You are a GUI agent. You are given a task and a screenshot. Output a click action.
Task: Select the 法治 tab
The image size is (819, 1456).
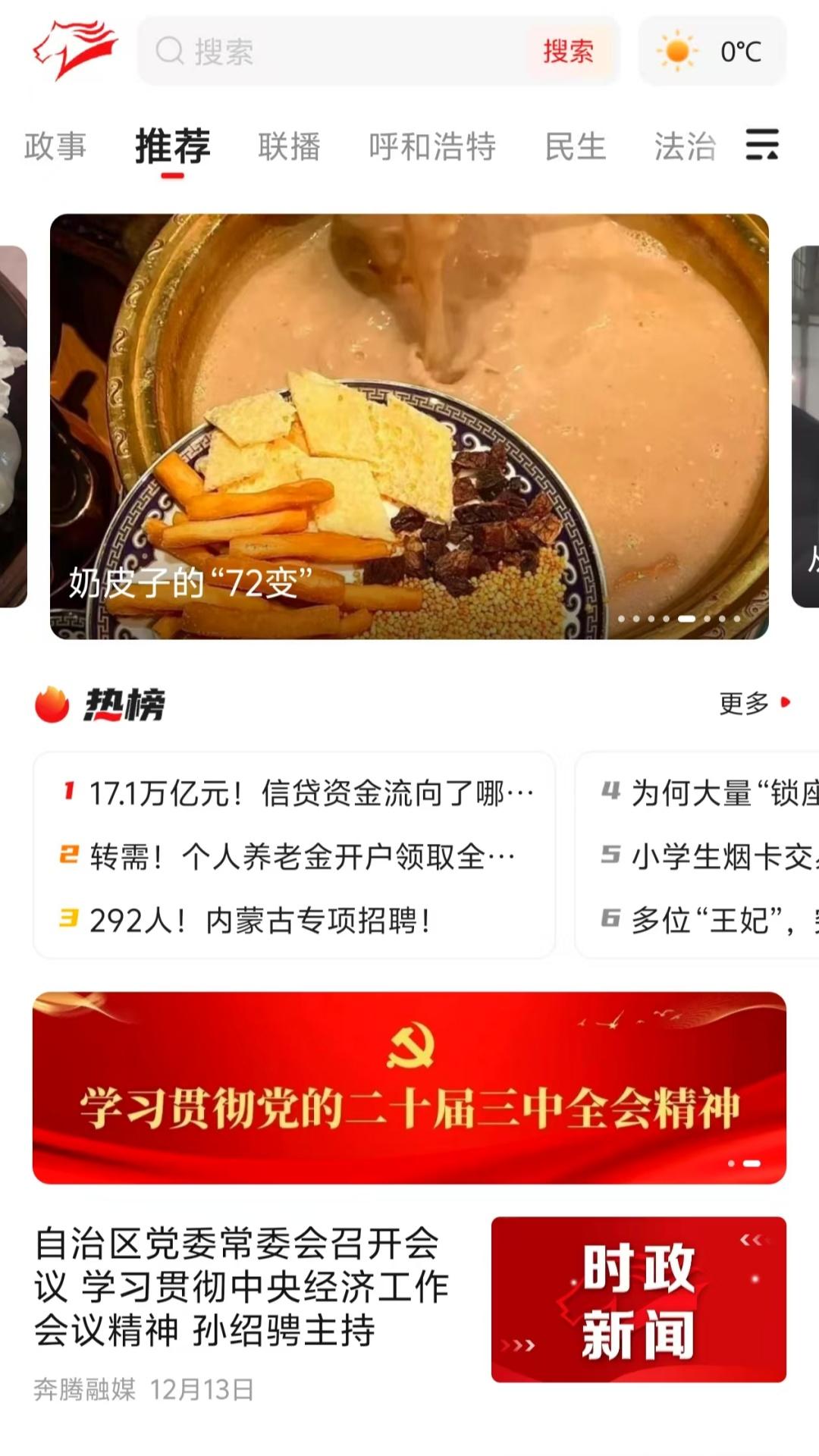pyautogui.click(x=685, y=146)
